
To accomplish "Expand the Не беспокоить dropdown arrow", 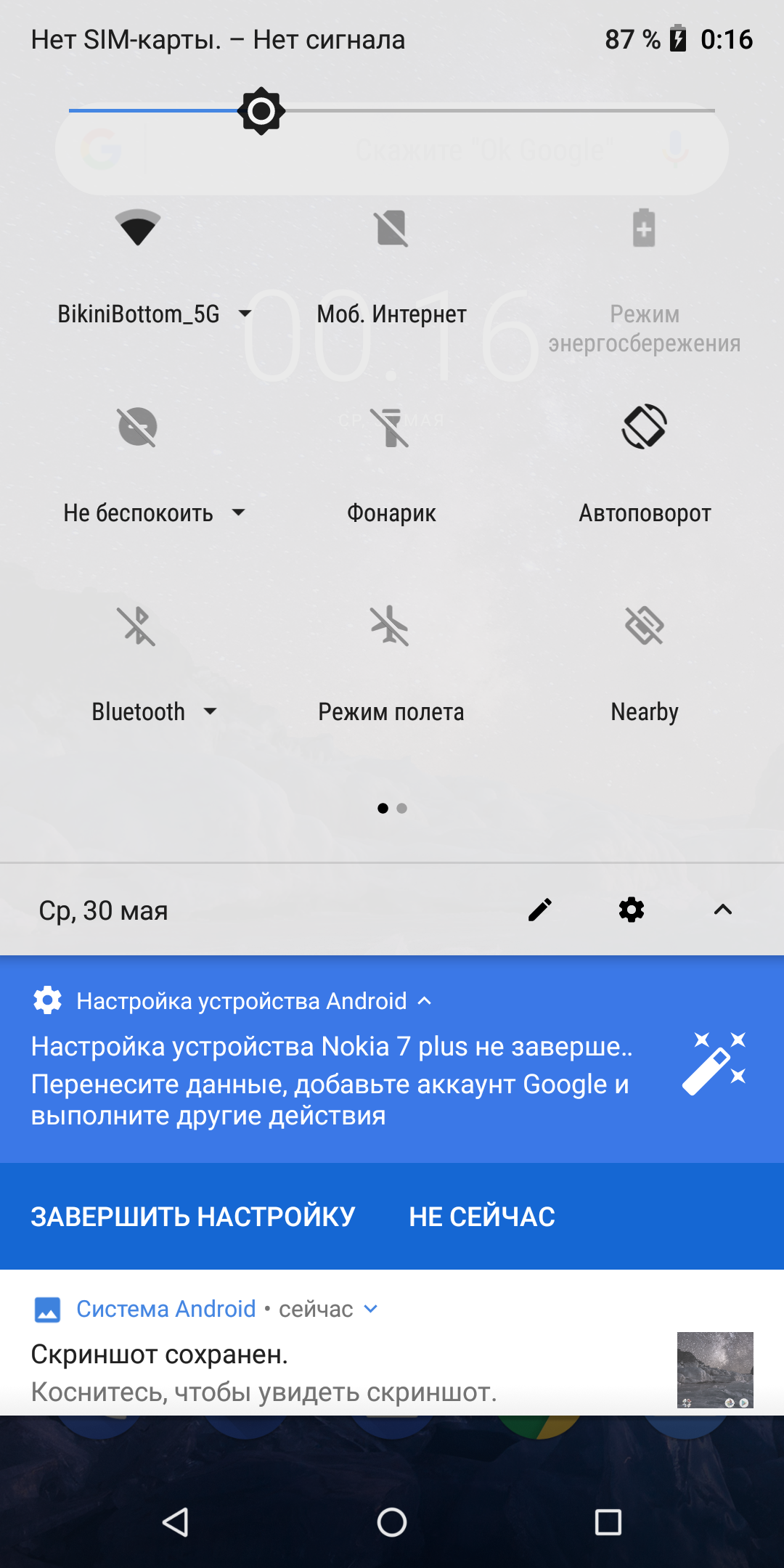I will 238,513.
